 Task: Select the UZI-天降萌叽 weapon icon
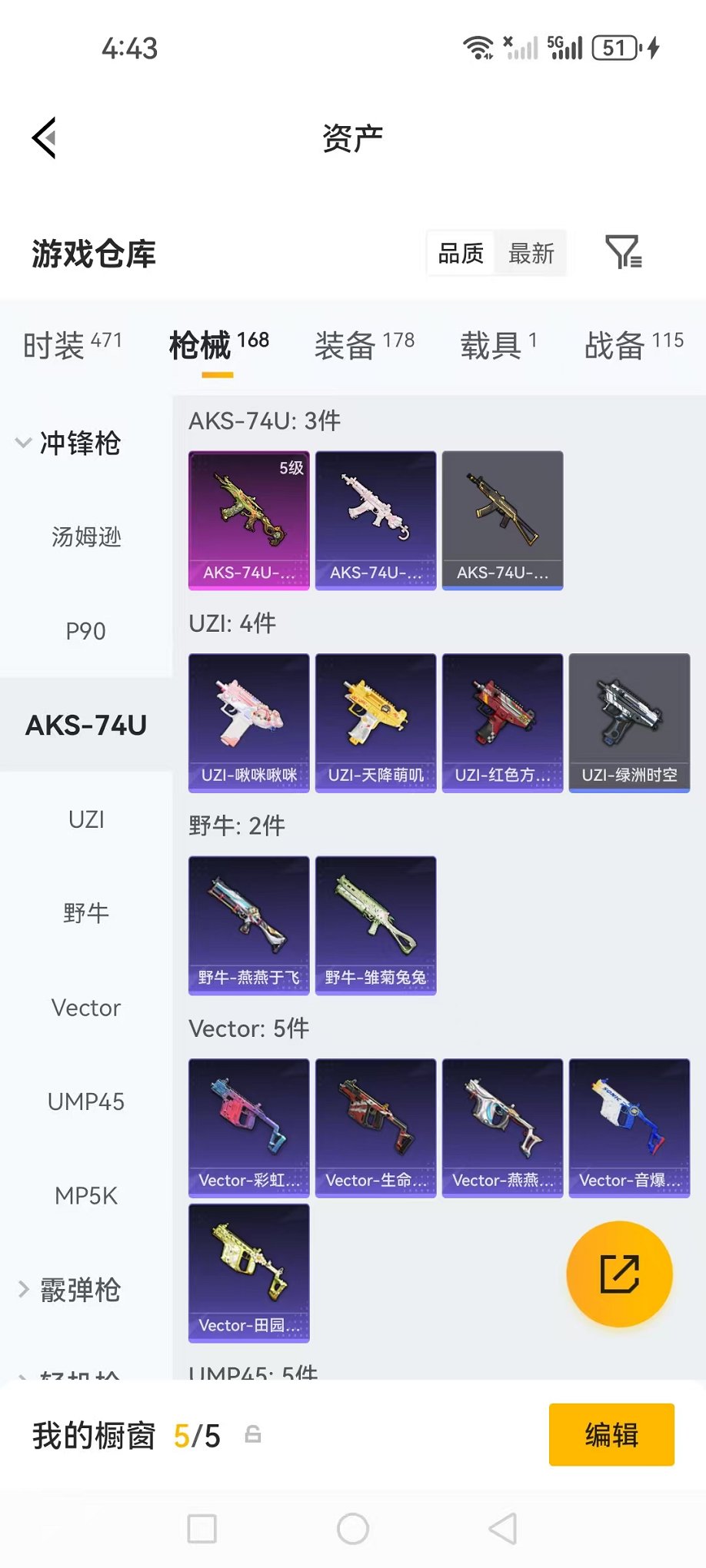[x=375, y=722]
